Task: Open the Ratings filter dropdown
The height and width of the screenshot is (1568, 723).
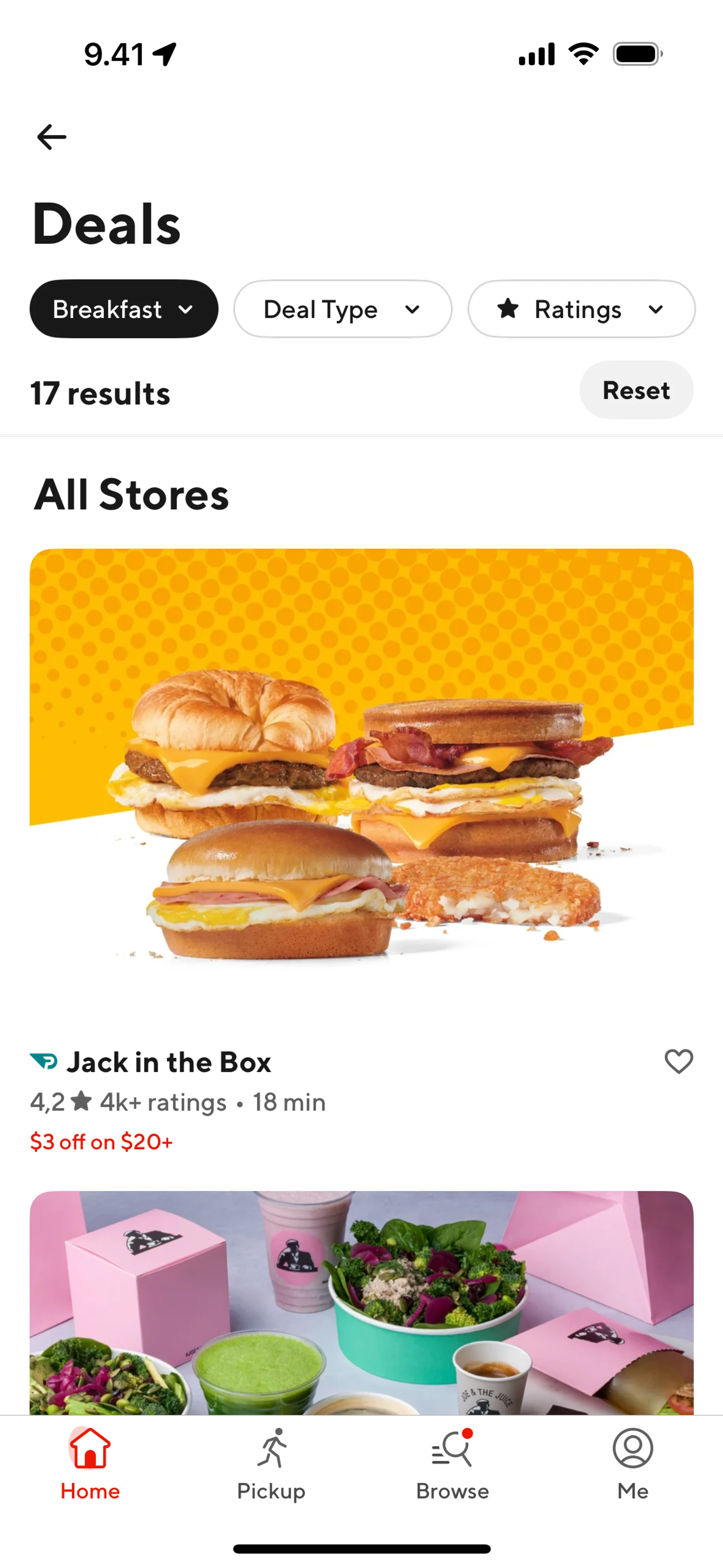Action: coord(581,309)
